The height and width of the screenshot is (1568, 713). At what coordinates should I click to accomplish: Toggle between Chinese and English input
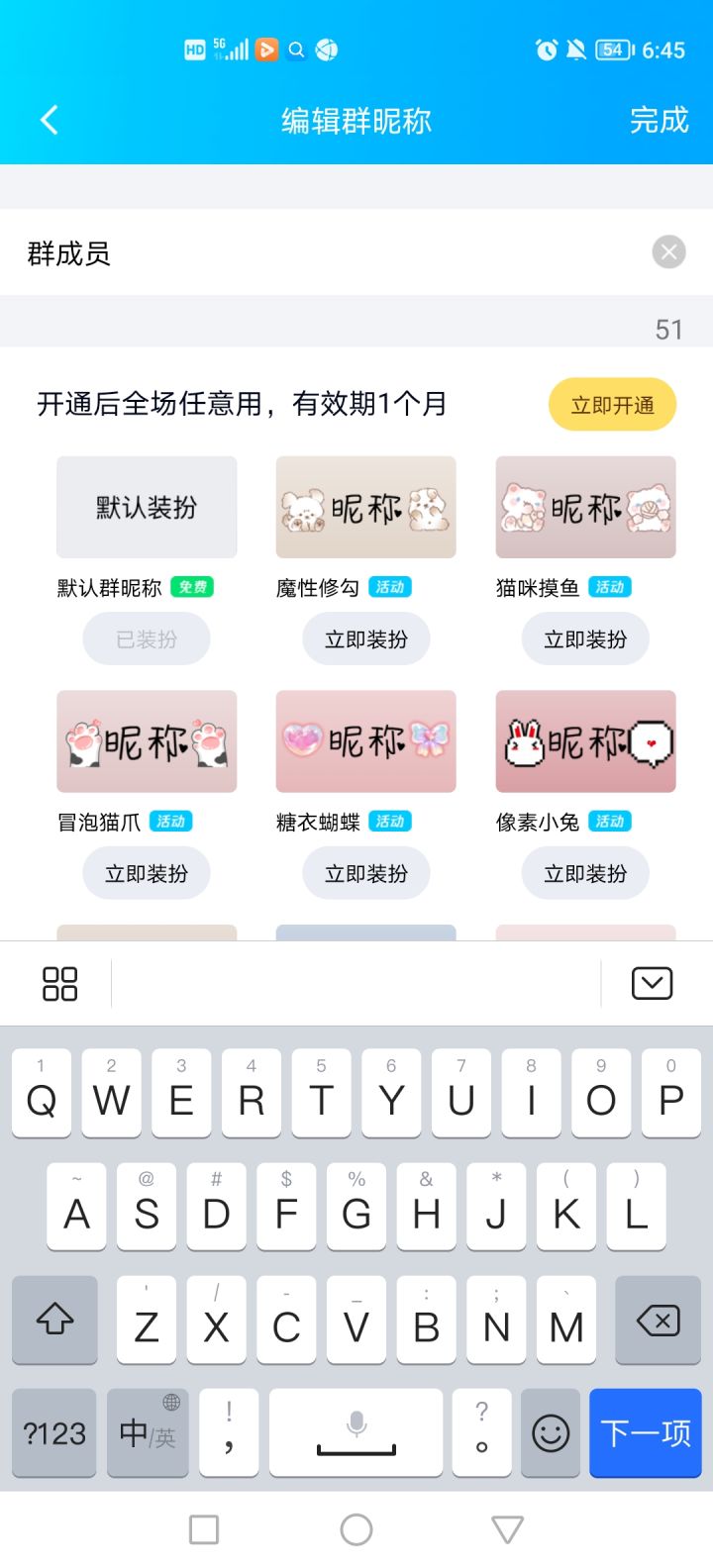tap(147, 1432)
